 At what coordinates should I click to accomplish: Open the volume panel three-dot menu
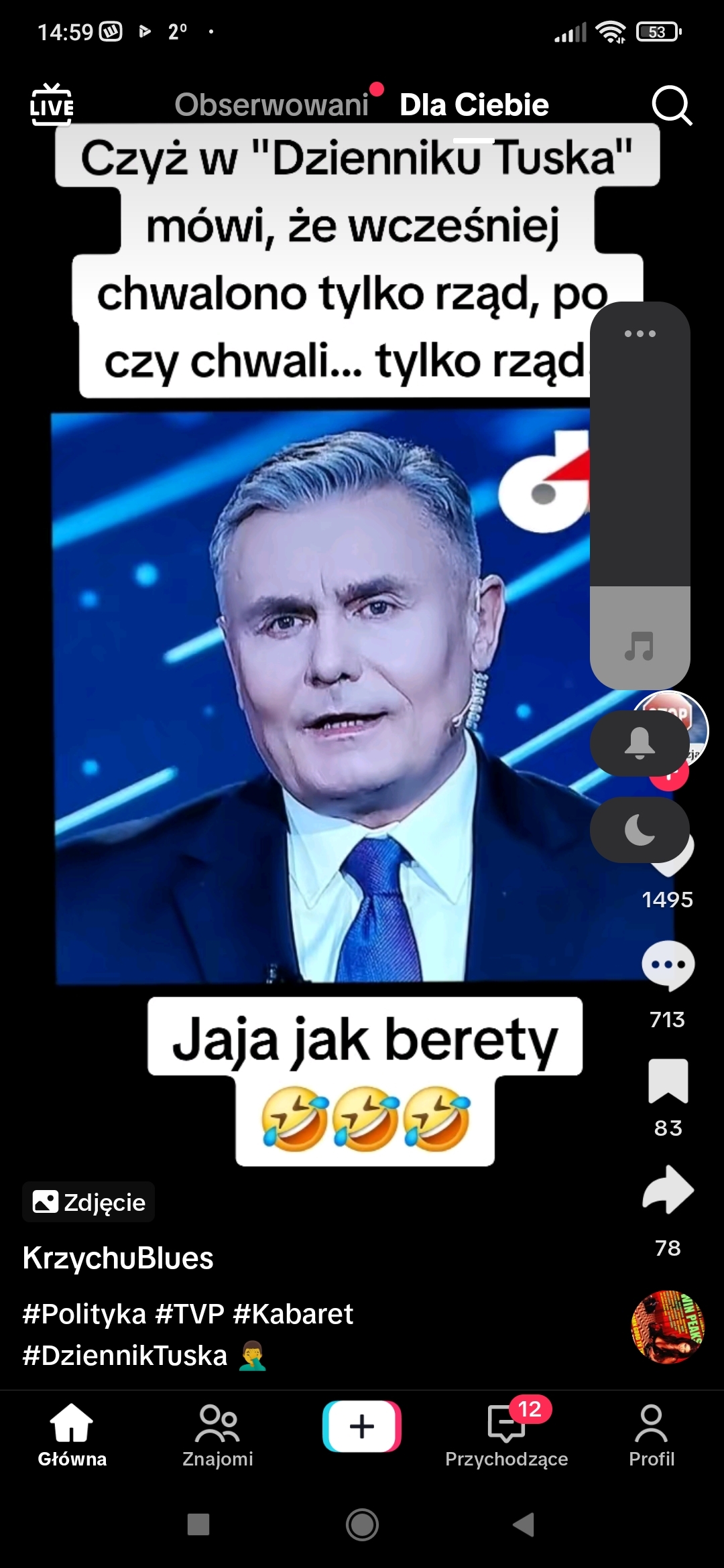pos(640,334)
